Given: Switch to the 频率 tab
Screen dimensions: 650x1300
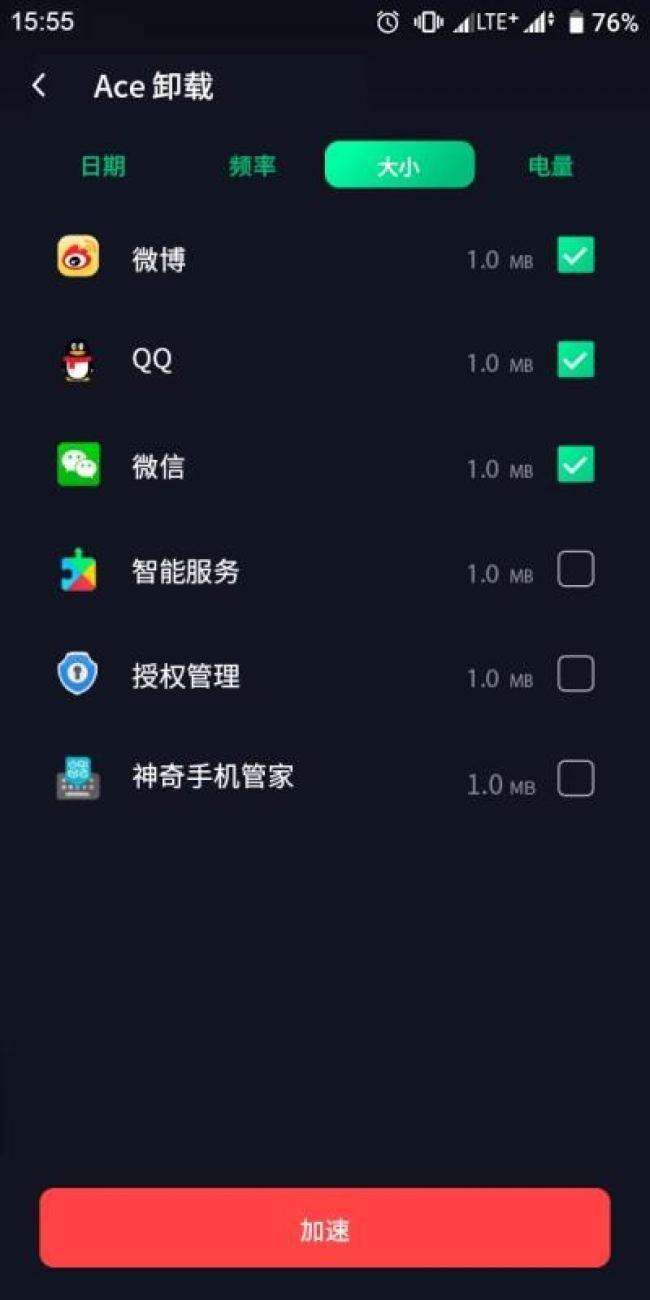Looking at the screenshot, I should point(252,166).
